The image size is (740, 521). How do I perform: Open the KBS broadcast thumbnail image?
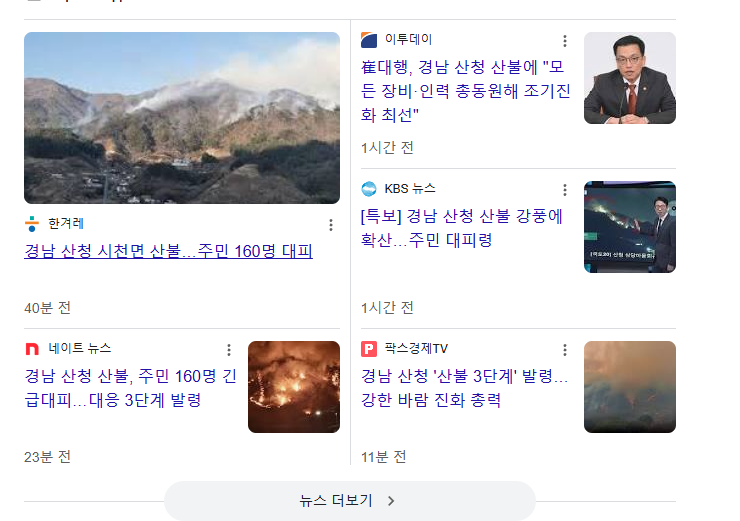[x=629, y=227]
